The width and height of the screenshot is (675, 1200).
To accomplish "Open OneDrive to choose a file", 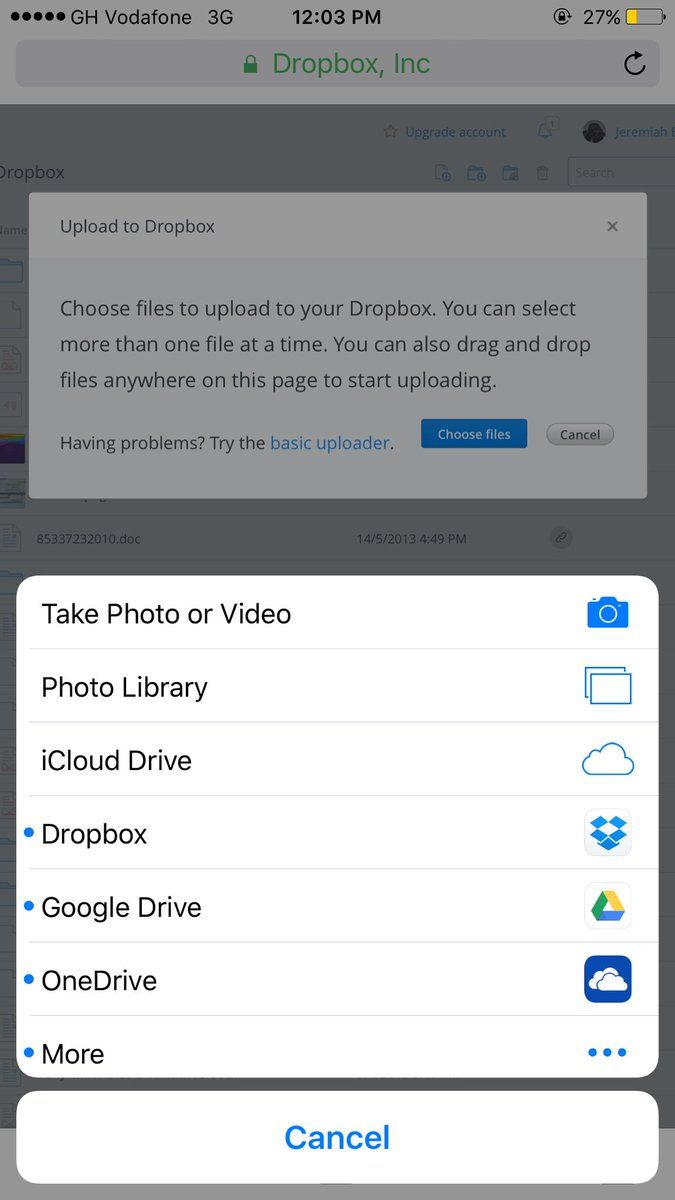I will click(x=337, y=980).
